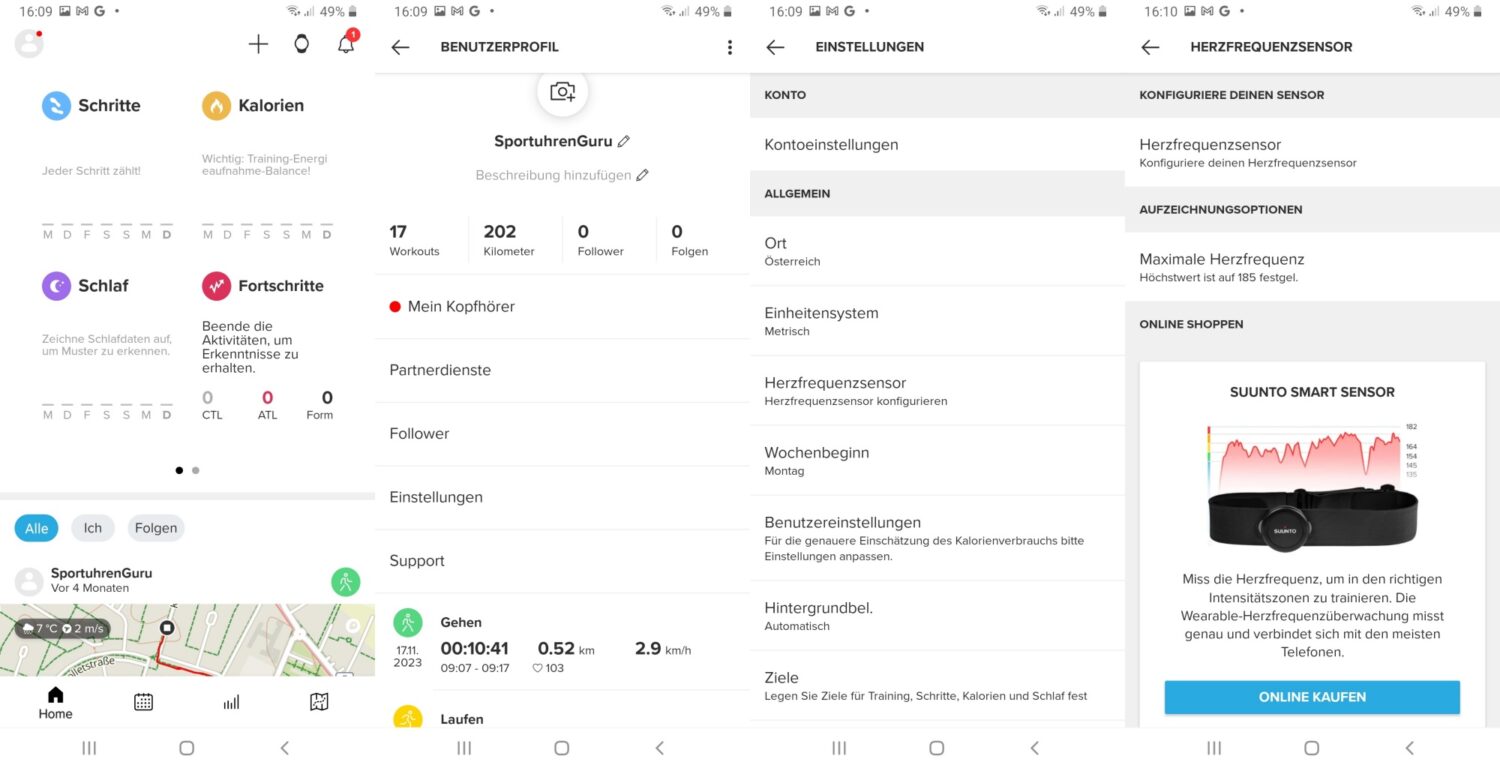This screenshot has height=771, width=1500.
Task: Switch to the map tab
Action: (319, 702)
